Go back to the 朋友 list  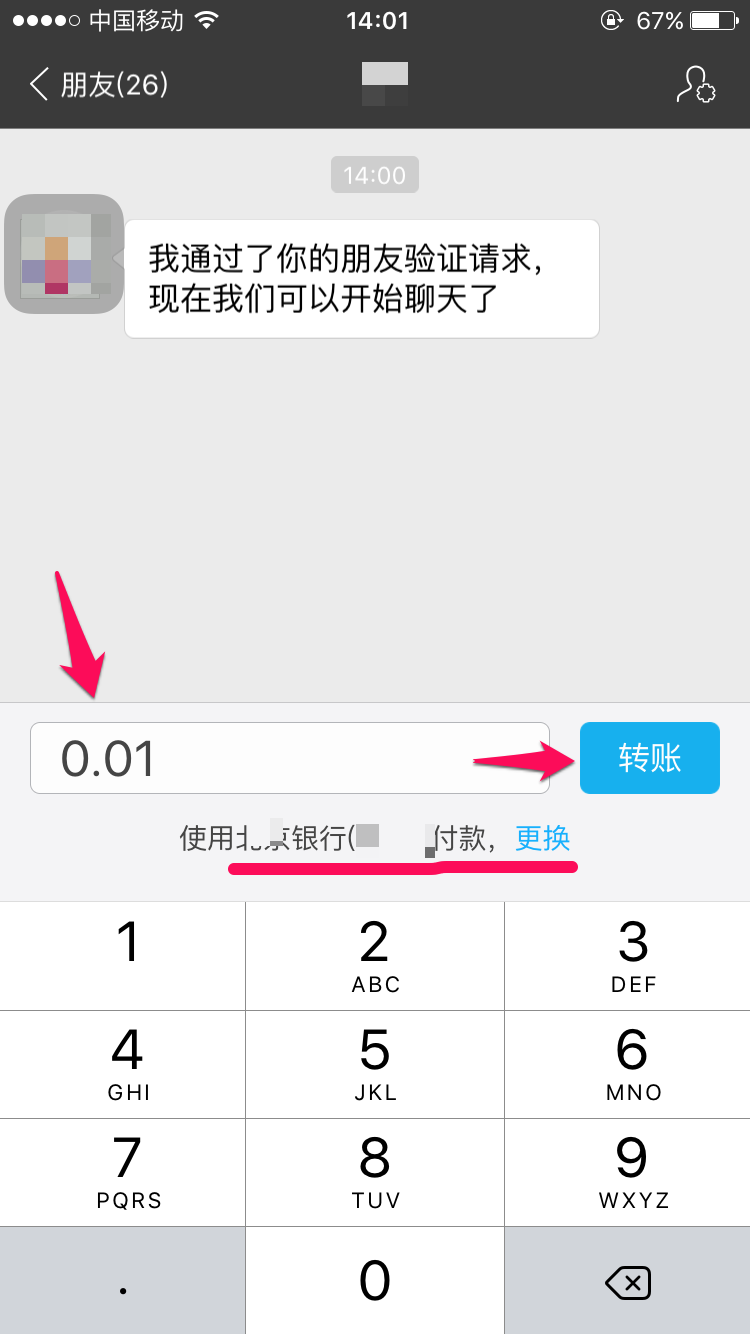click(x=98, y=85)
